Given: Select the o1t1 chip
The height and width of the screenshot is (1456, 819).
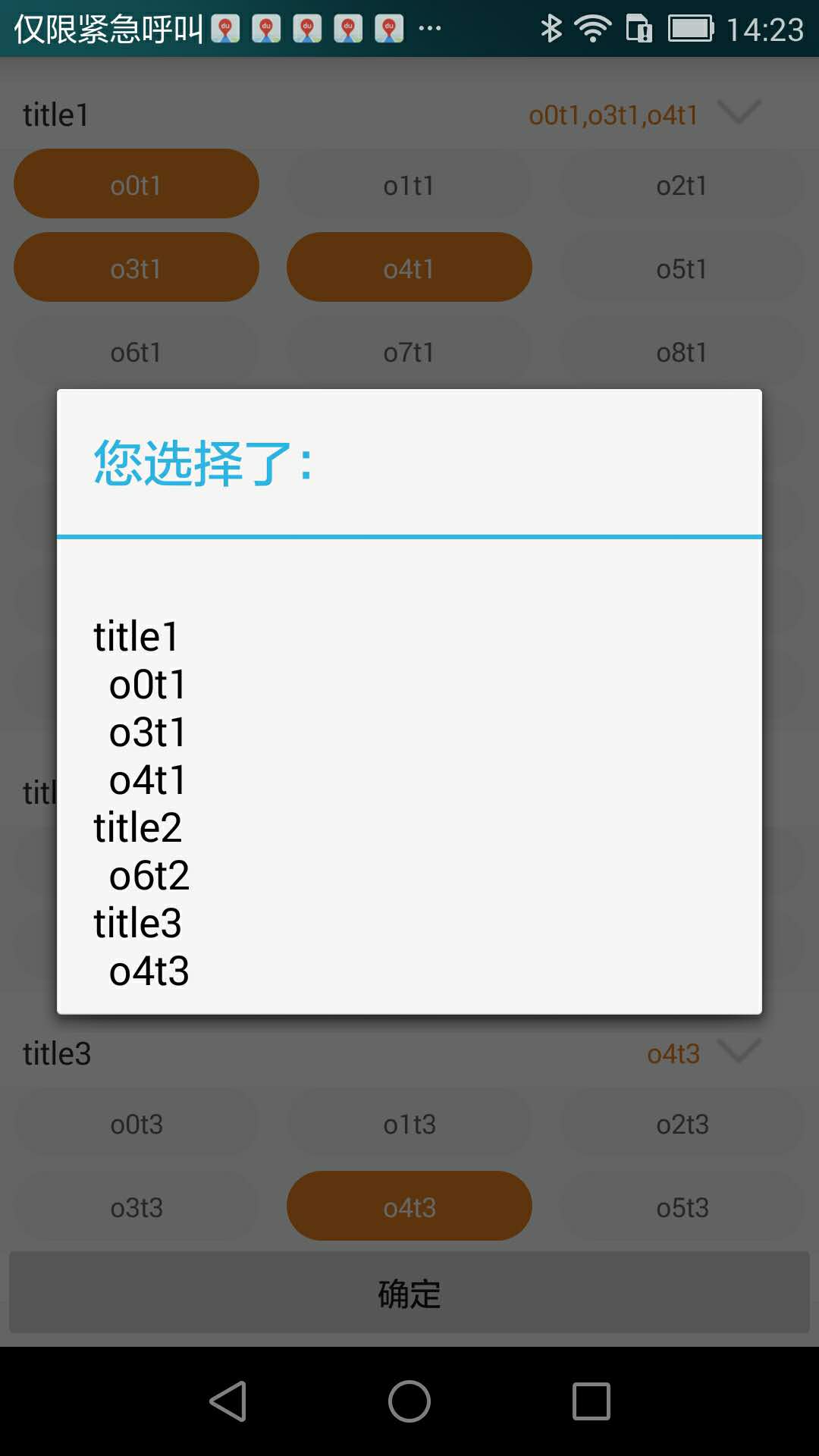Looking at the screenshot, I should [x=409, y=184].
